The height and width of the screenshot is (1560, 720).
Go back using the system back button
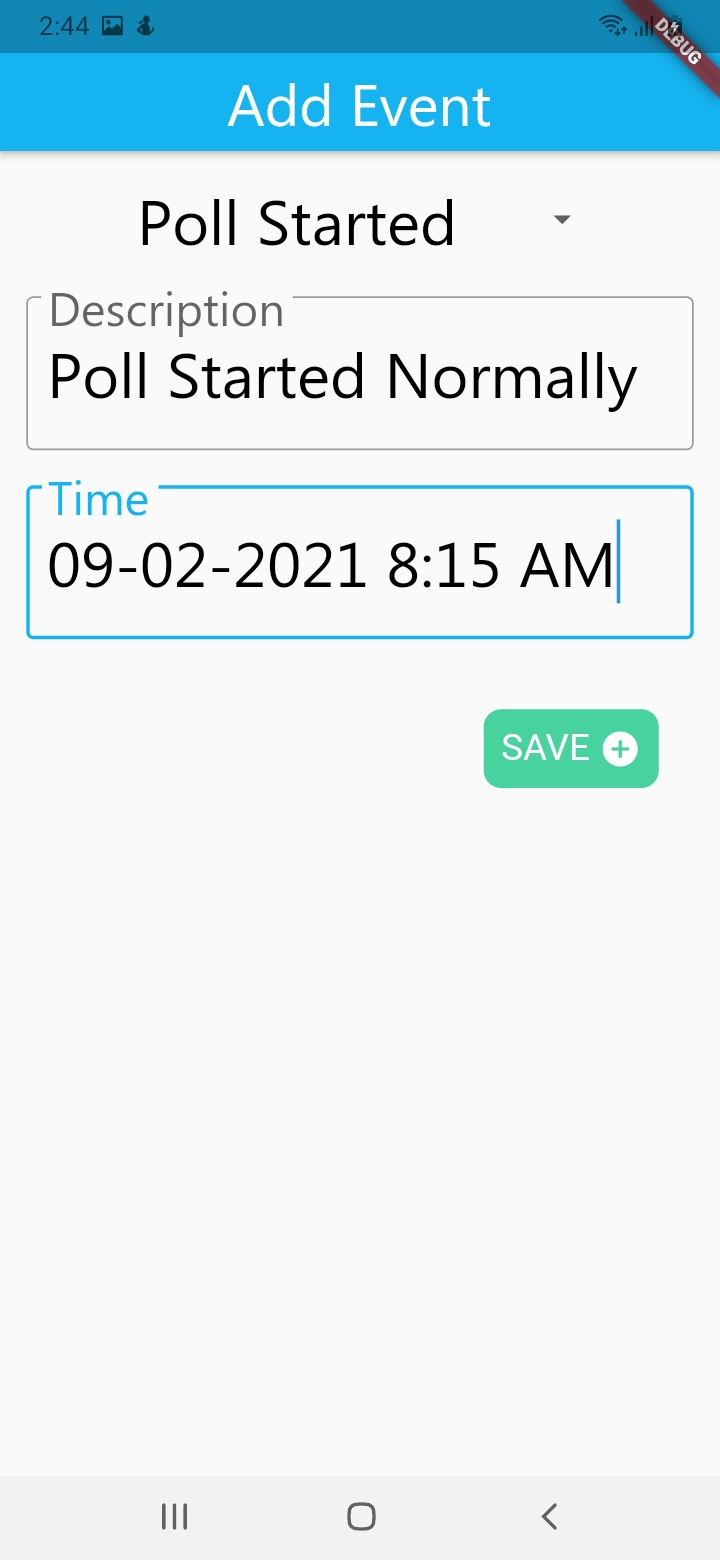click(x=548, y=1516)
